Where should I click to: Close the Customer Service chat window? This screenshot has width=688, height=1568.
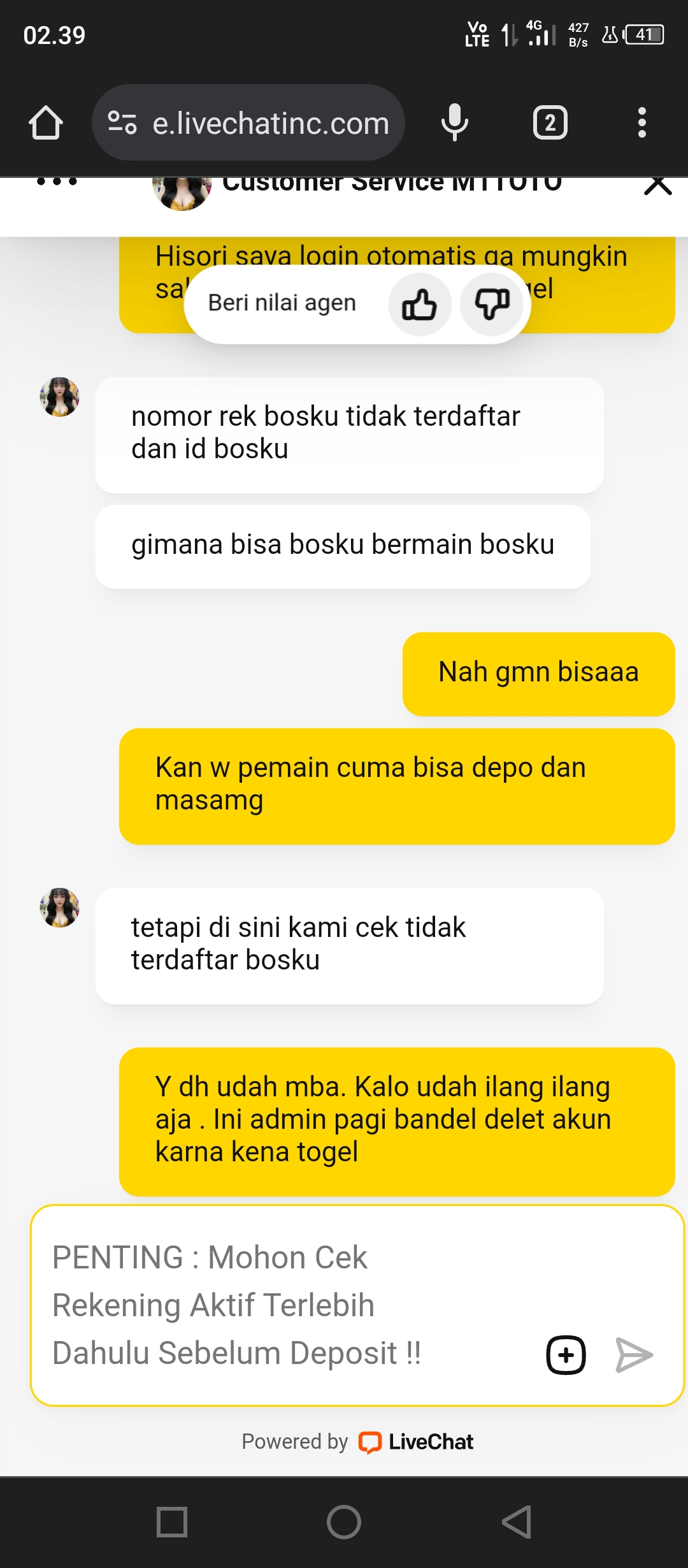[657, 185]
